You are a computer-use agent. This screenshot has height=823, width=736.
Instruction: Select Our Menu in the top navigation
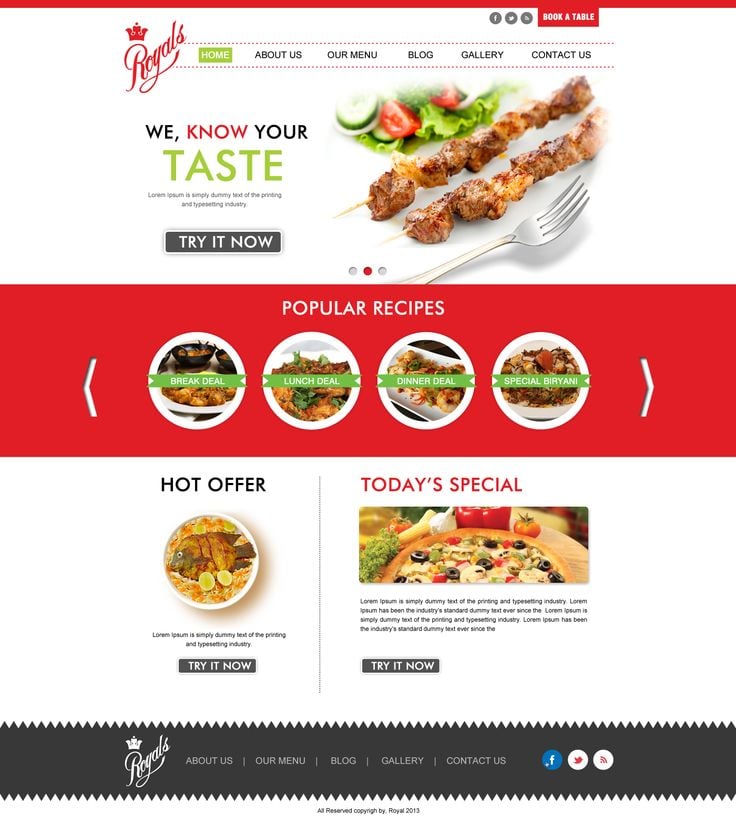coord(352,55)
